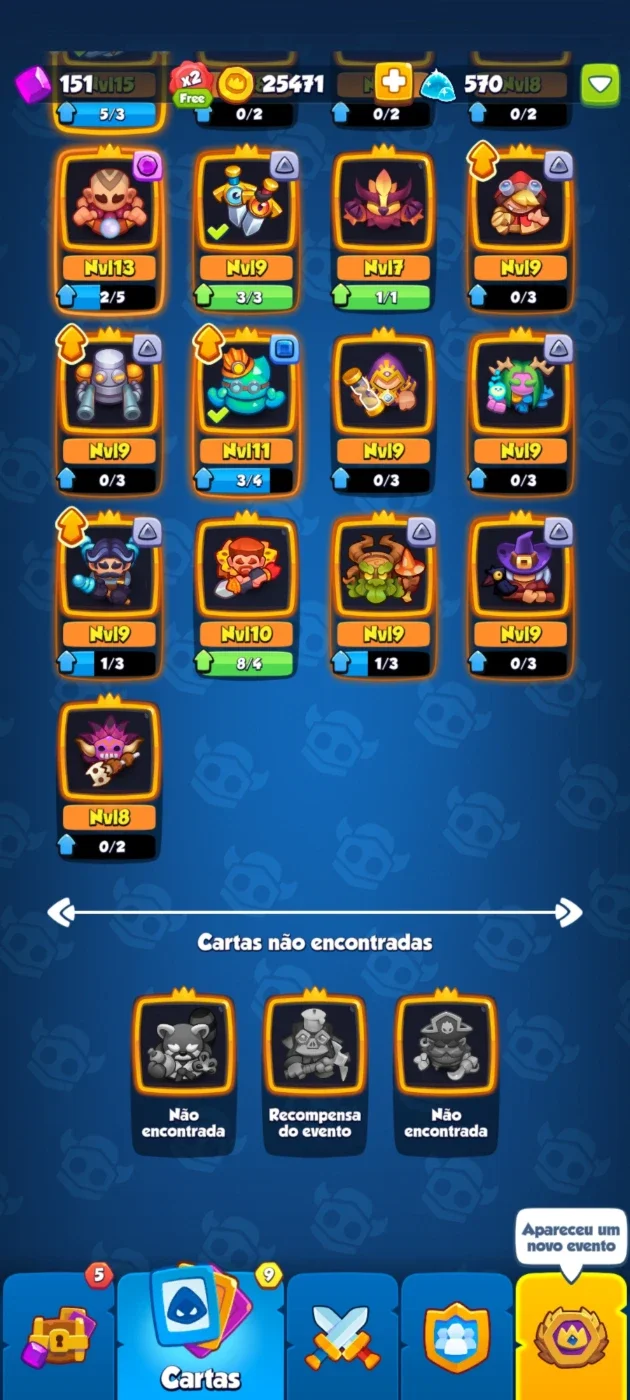Tap the x2 Free bonus badge
630x1400 pixels.
pos(191,85)
